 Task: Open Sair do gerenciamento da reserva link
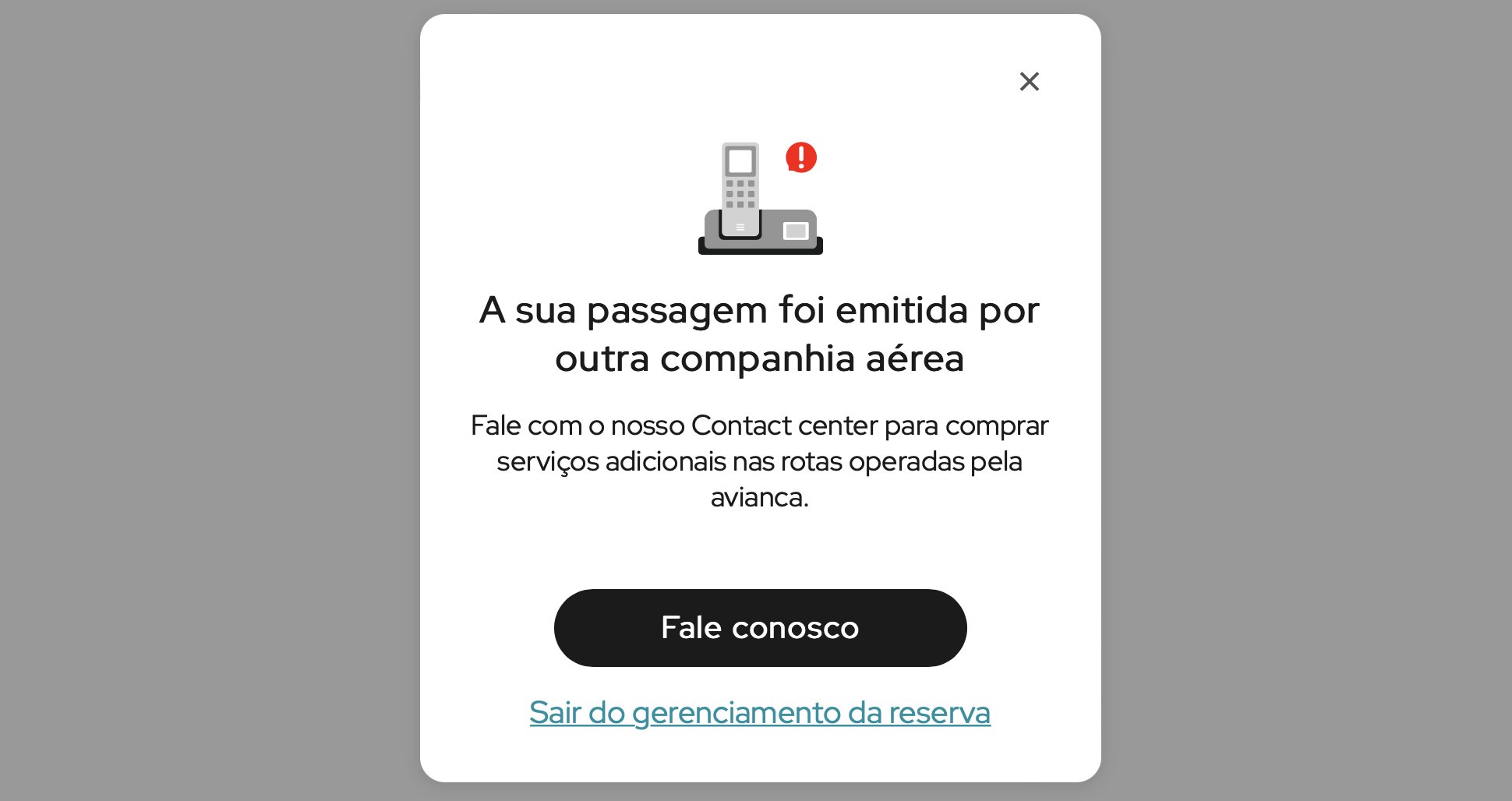(760, 713)
